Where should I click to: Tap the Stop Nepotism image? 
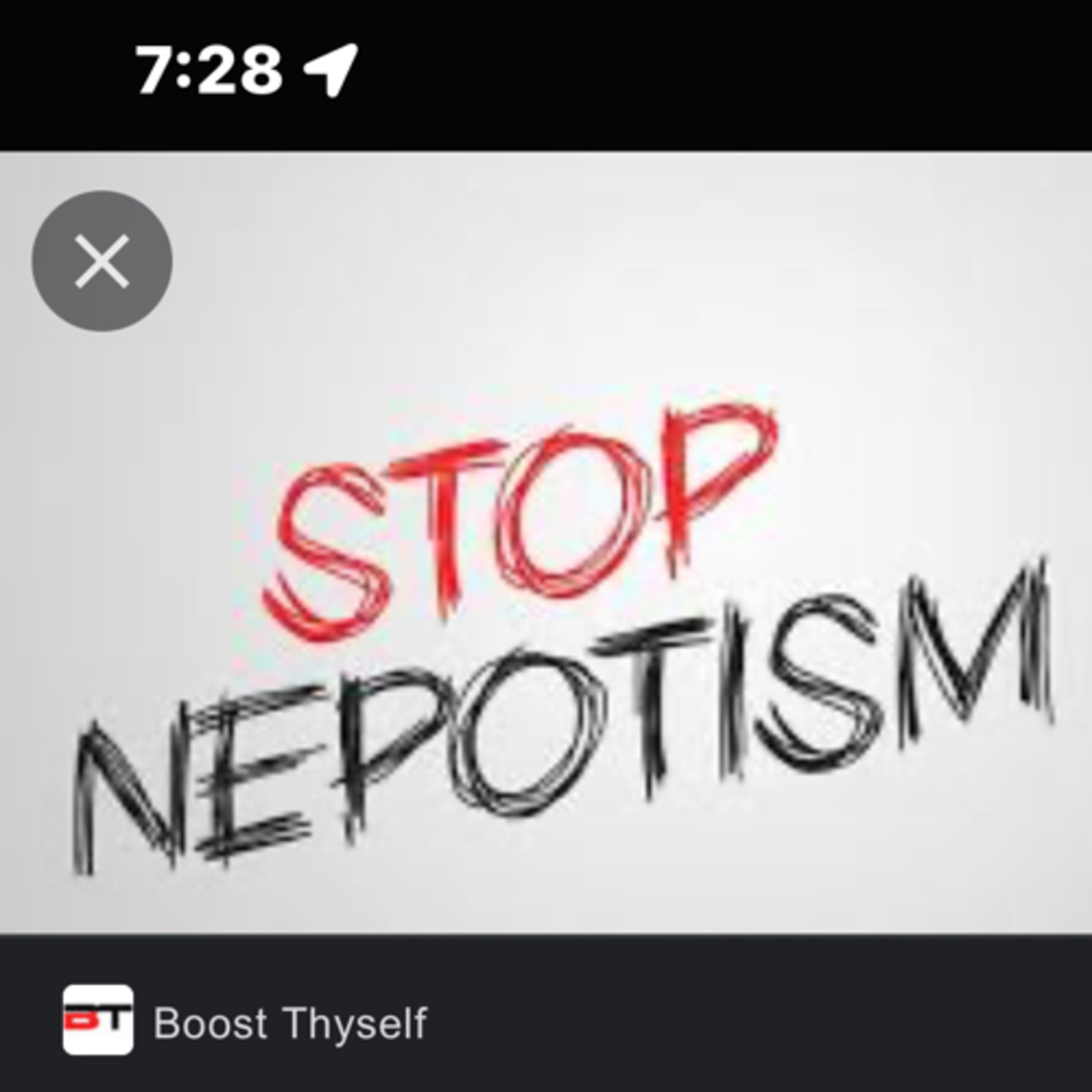(546, 543)
